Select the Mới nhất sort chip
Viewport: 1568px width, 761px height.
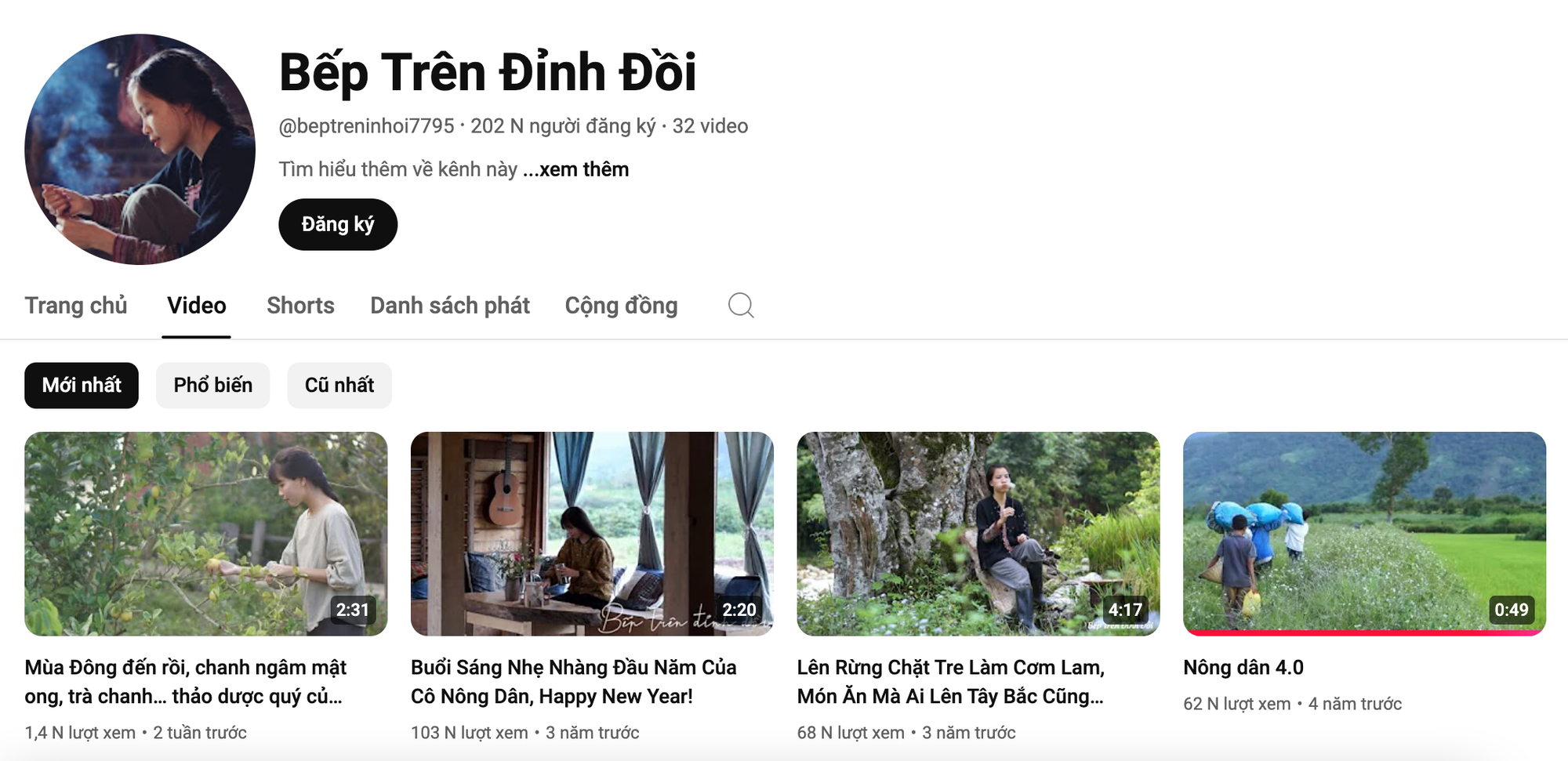82,385
